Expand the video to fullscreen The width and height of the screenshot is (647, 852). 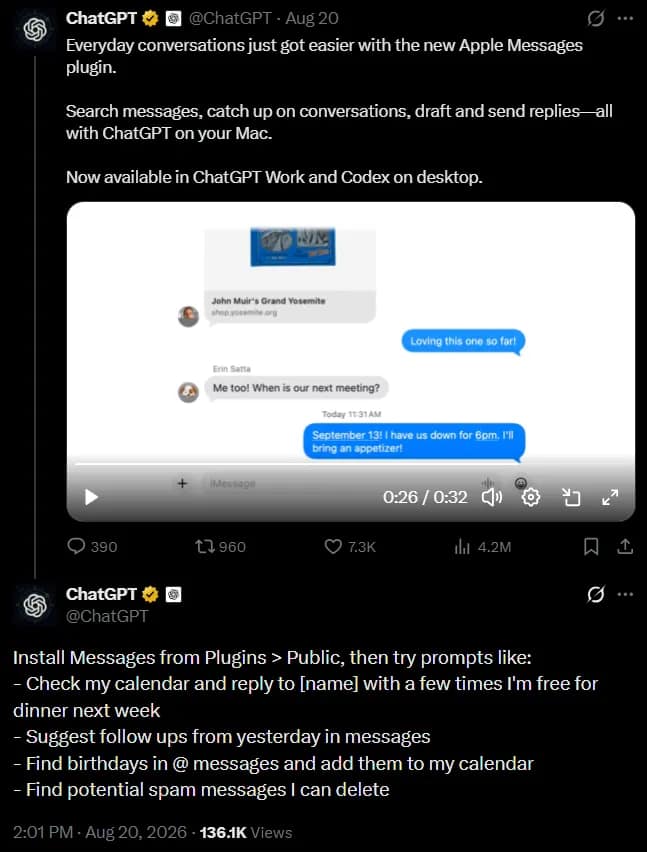tap(610, 497)
